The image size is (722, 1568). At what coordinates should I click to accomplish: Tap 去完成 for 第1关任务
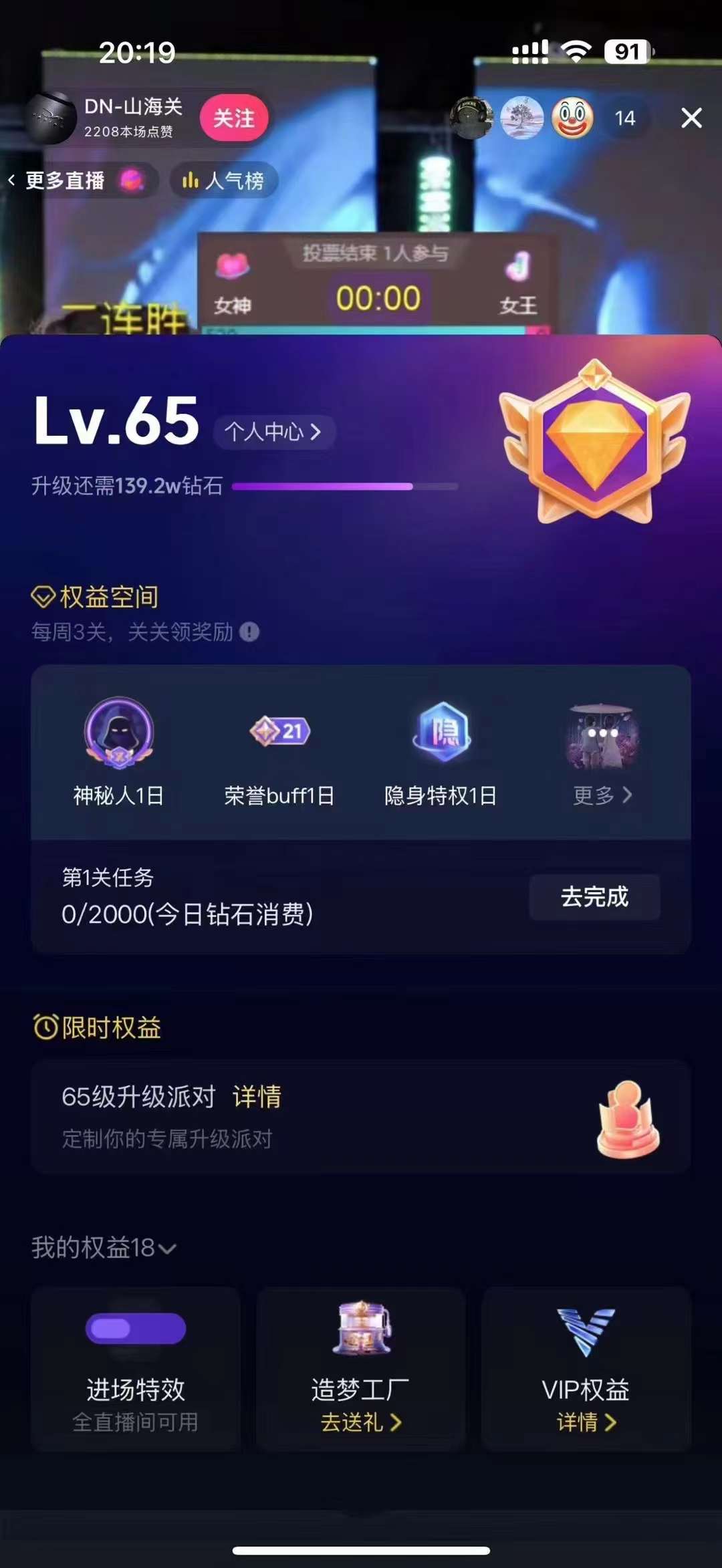[x=594, y=897]
